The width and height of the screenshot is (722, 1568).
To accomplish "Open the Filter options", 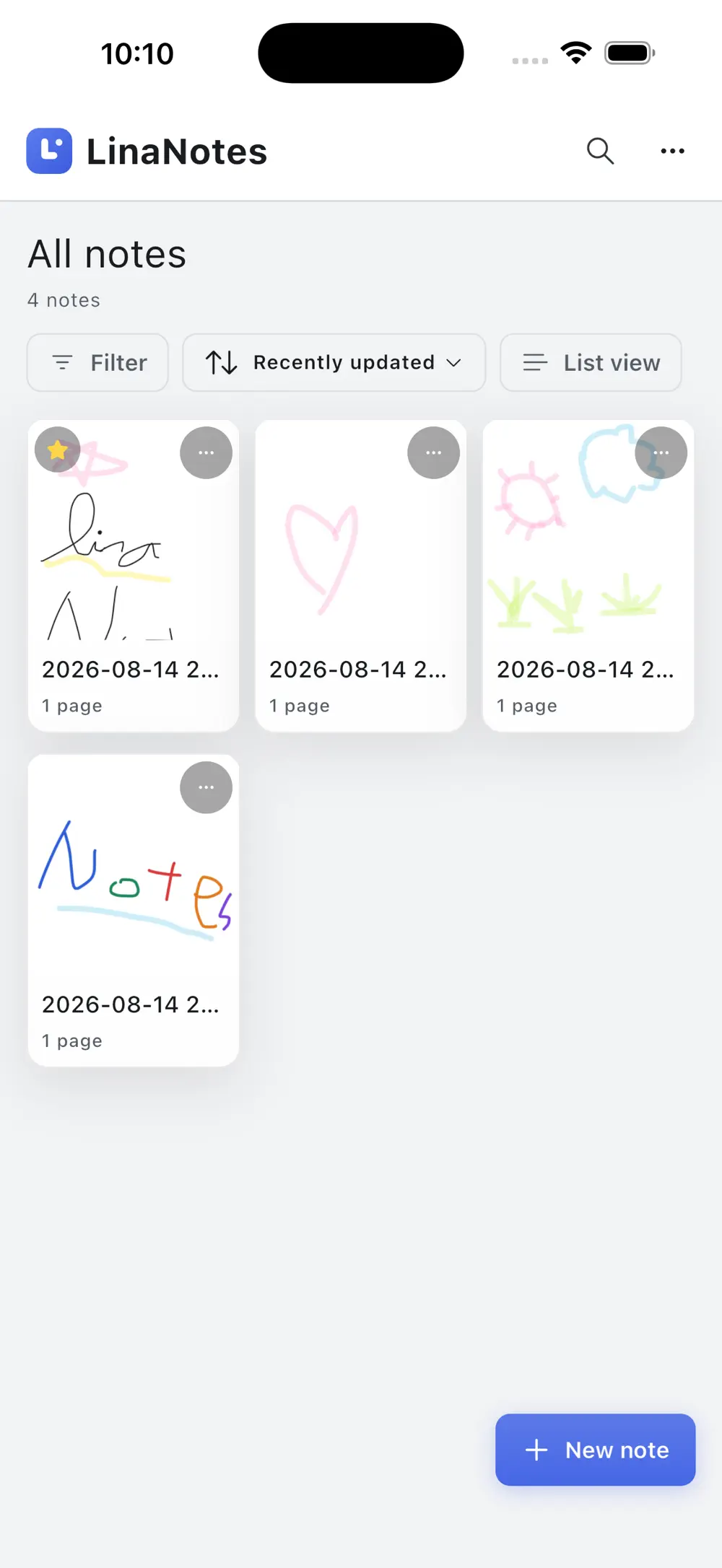I will click(97, 362).
